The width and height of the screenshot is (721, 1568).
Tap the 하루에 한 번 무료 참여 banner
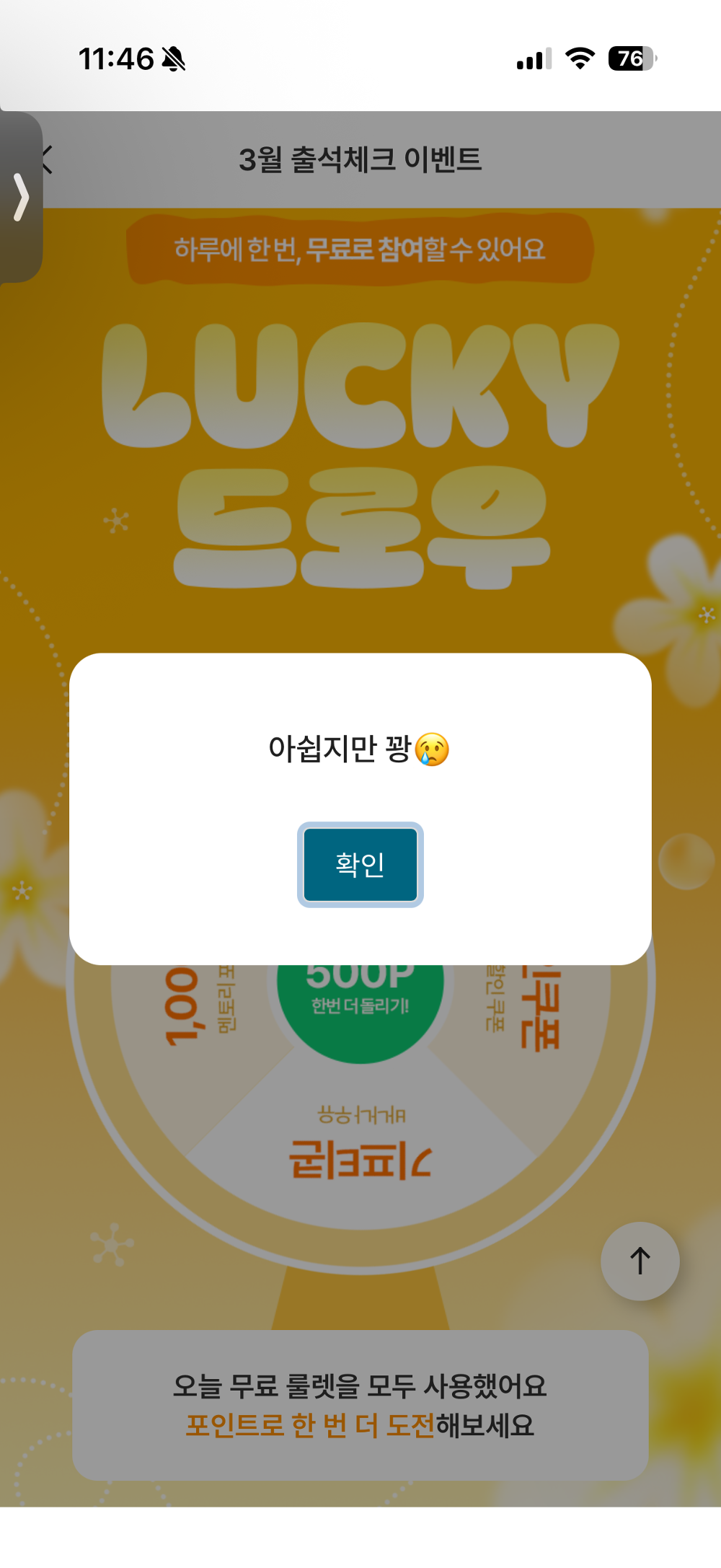360,248
